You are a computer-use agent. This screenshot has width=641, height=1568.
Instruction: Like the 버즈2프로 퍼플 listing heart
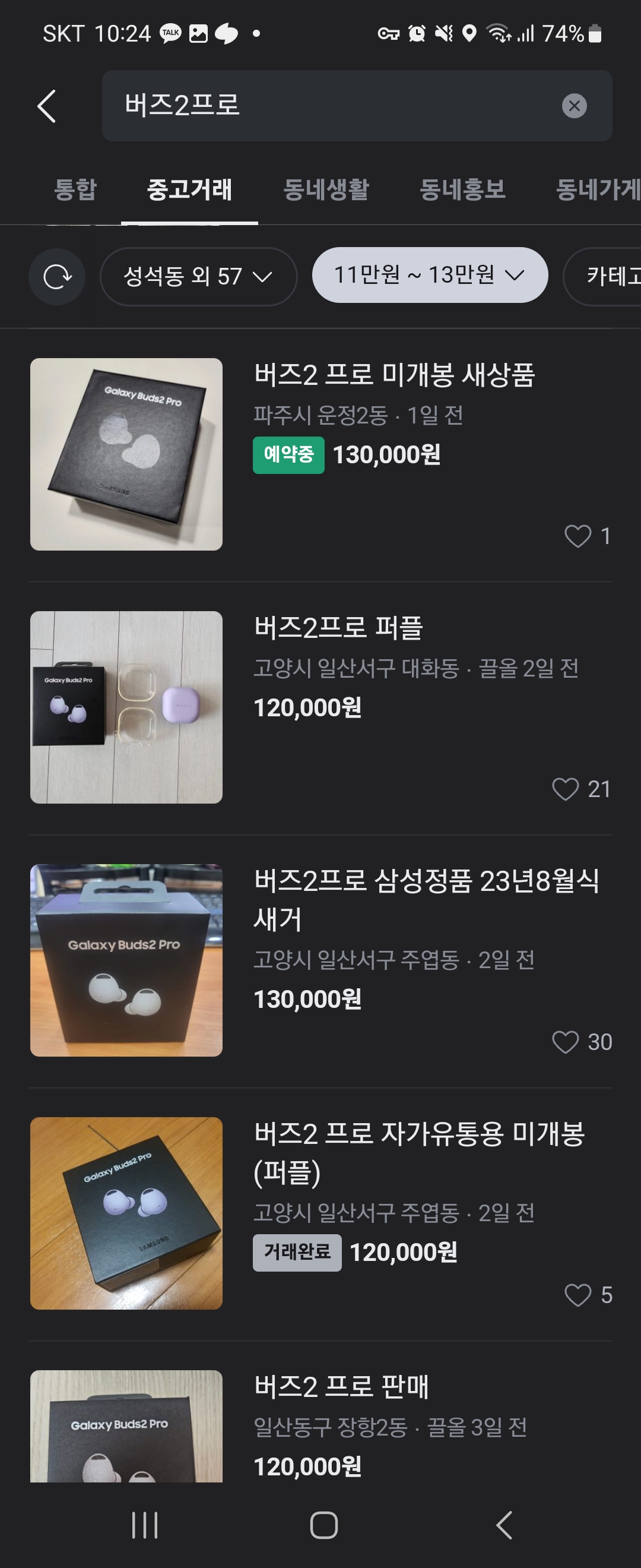point(566,789)
